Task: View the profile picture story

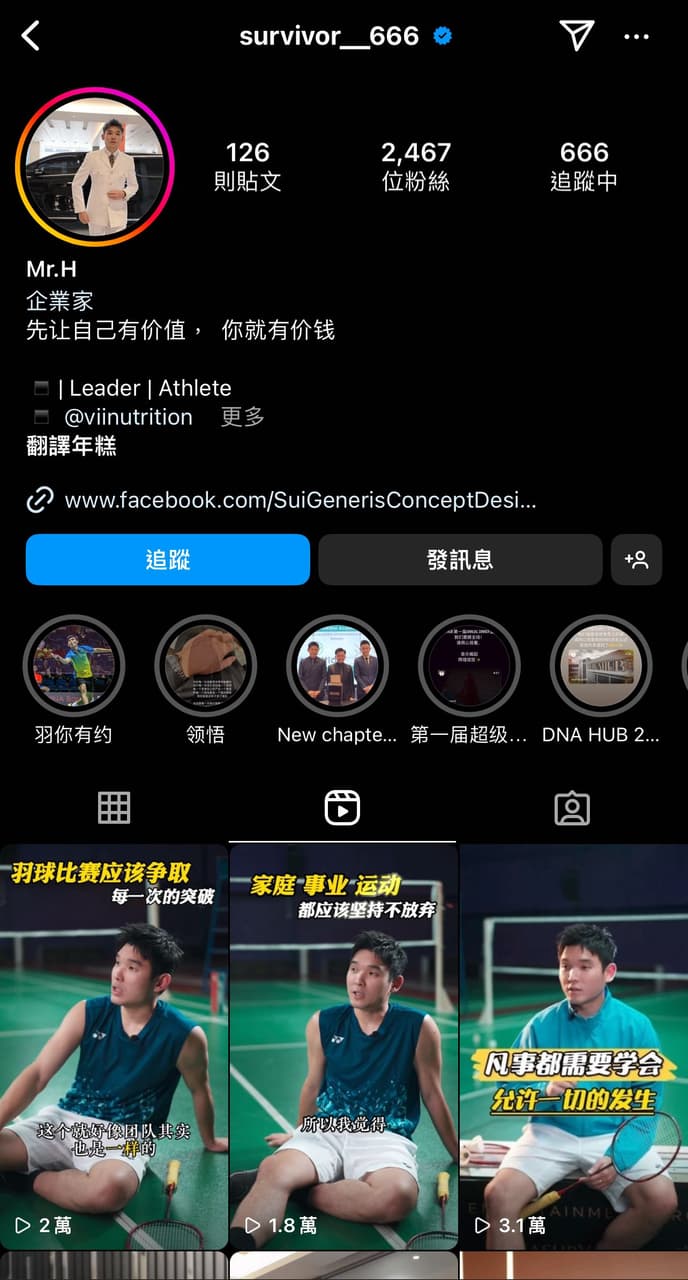Action: (95, 167)
